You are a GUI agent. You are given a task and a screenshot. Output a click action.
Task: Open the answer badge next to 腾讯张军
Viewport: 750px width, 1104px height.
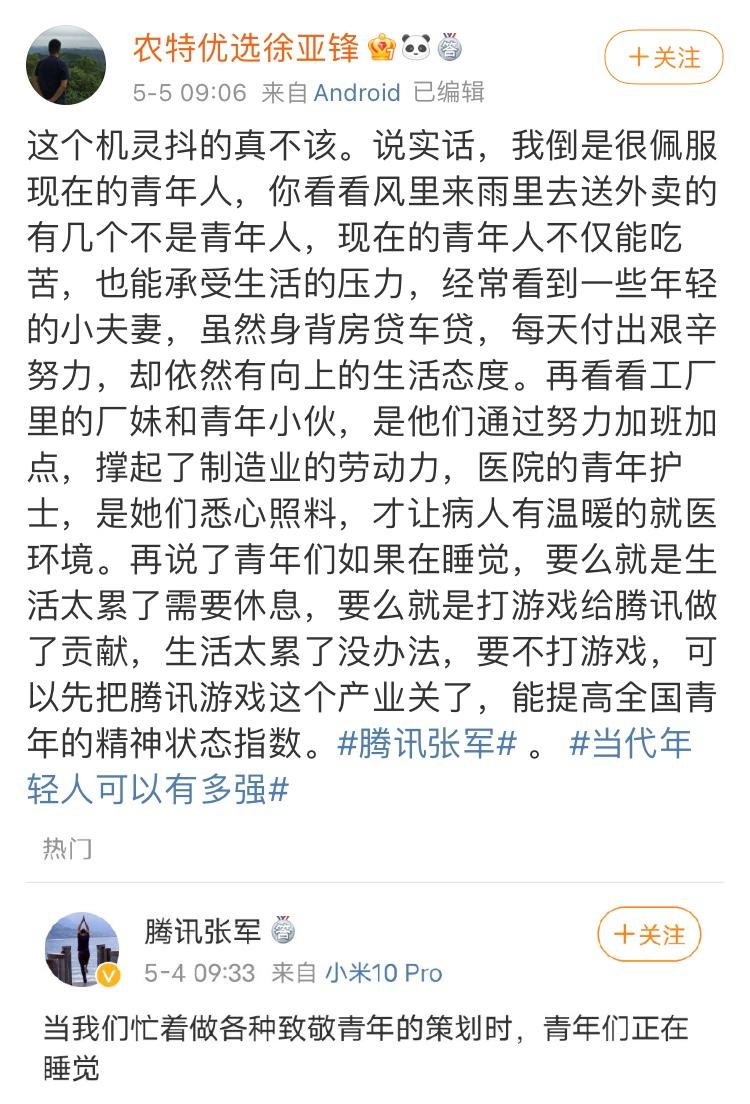[281, 928]
